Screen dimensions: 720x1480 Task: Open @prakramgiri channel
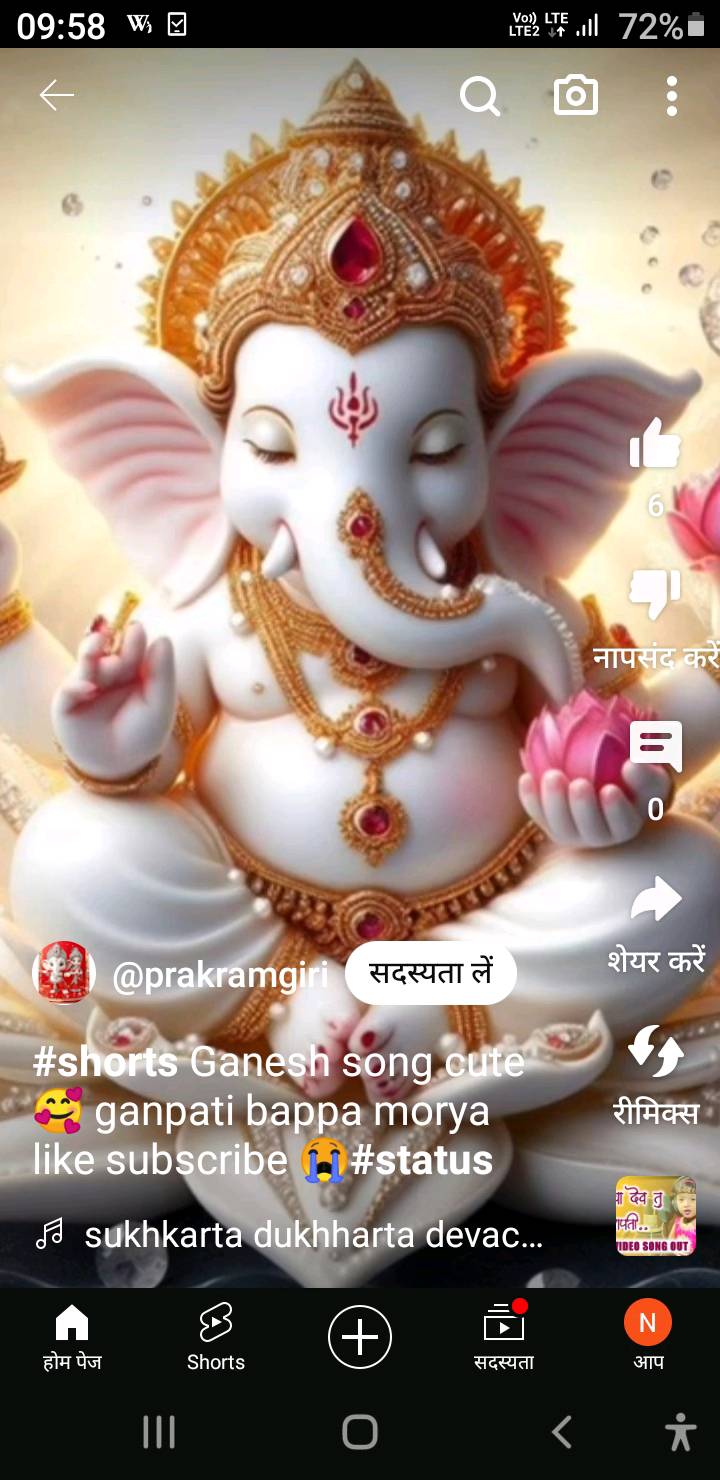(x=220, y=974)
